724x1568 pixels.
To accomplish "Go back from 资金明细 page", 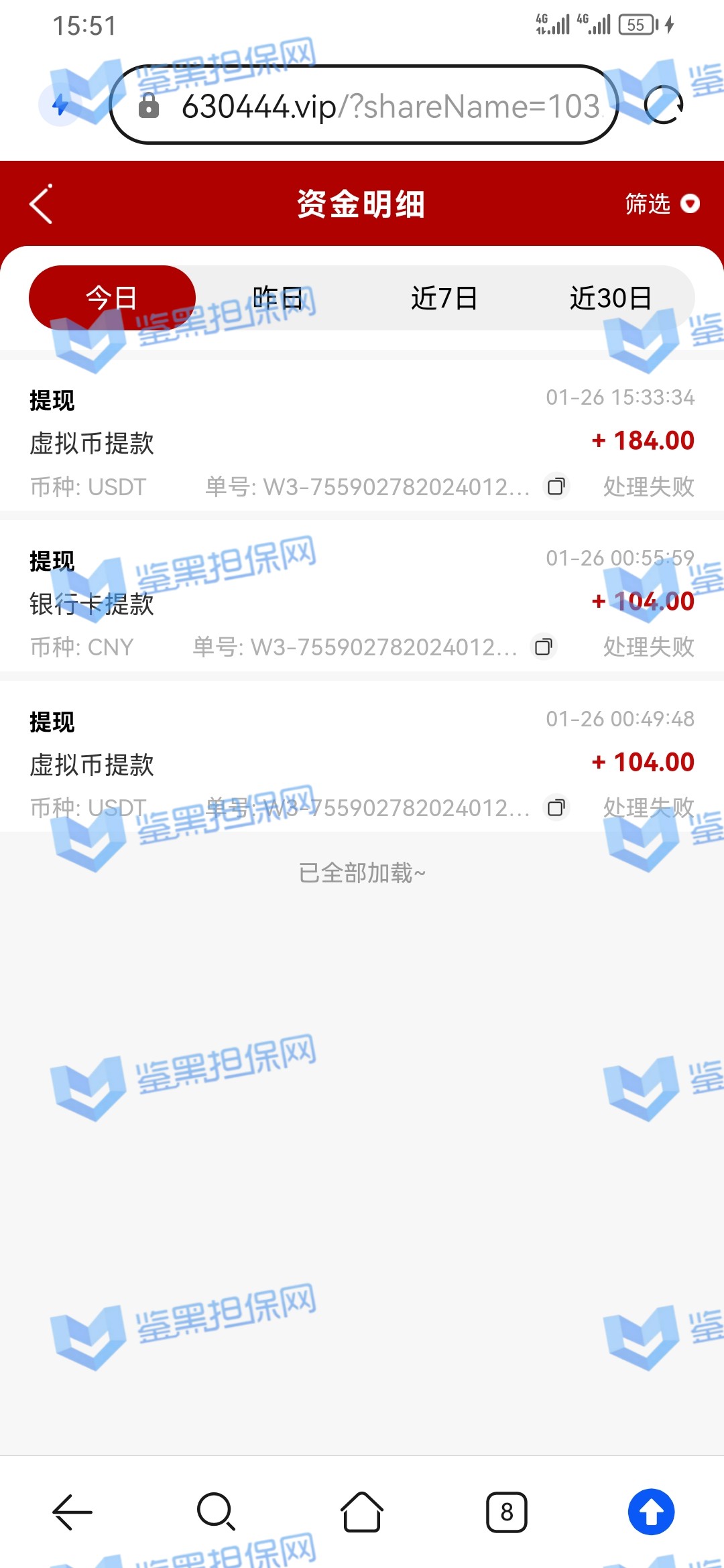I will point(42,204).
